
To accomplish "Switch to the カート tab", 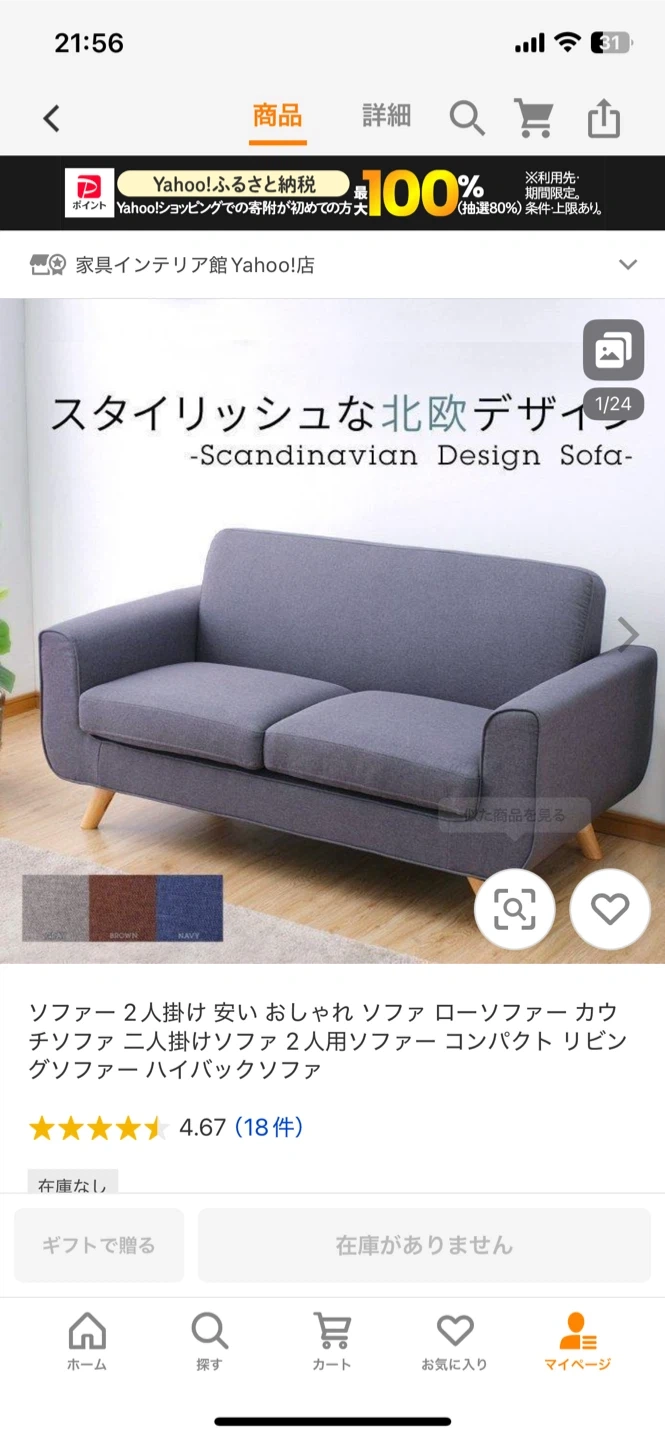I will [x=332, y=1342].
